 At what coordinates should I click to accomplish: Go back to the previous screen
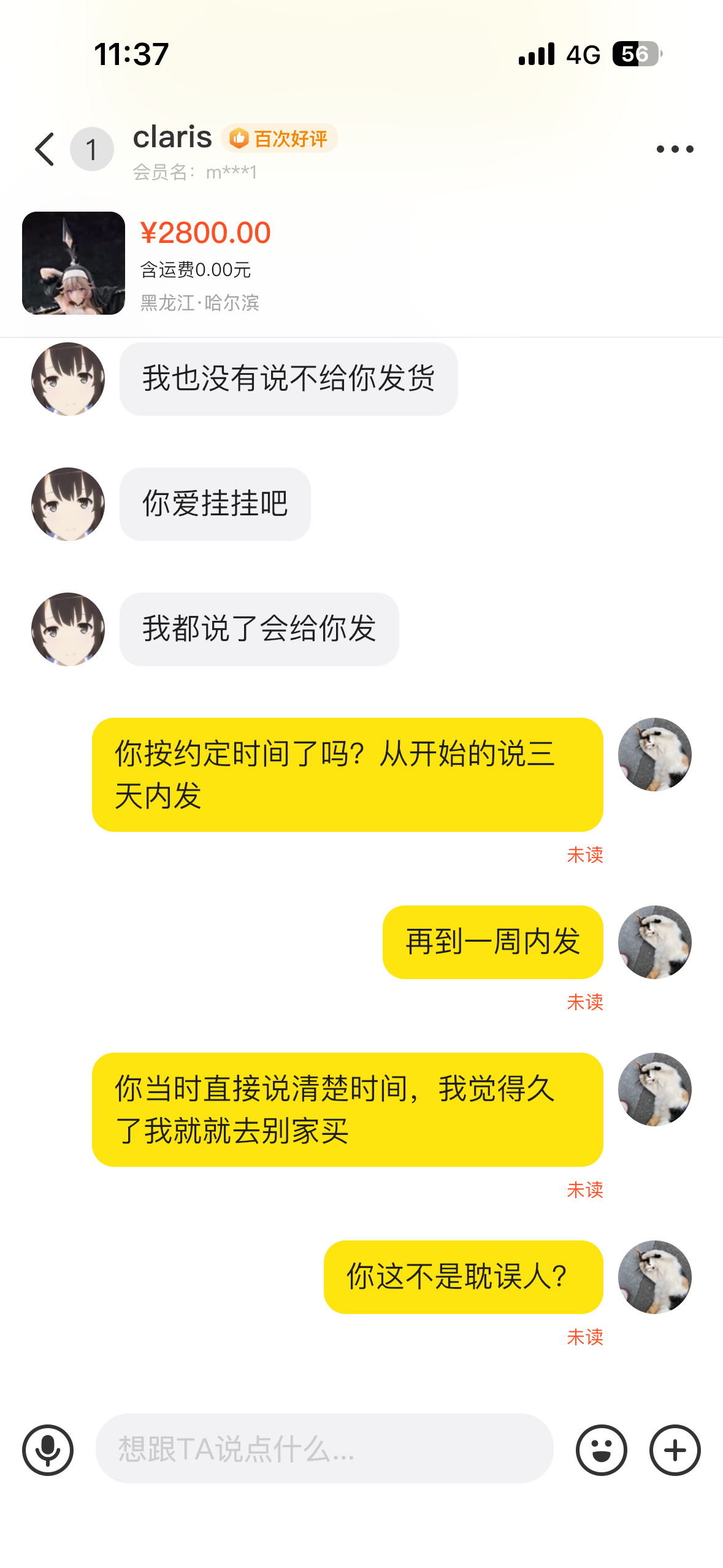pos(44,149)
